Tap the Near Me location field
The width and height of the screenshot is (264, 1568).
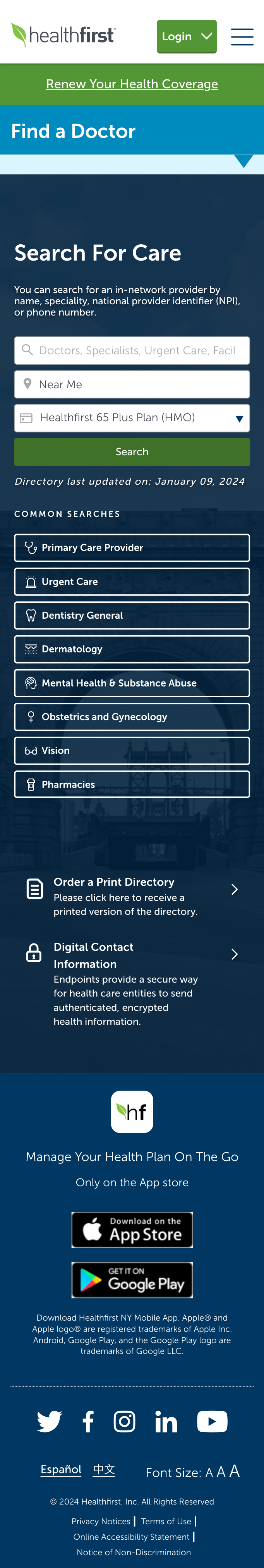coord(132,385)
